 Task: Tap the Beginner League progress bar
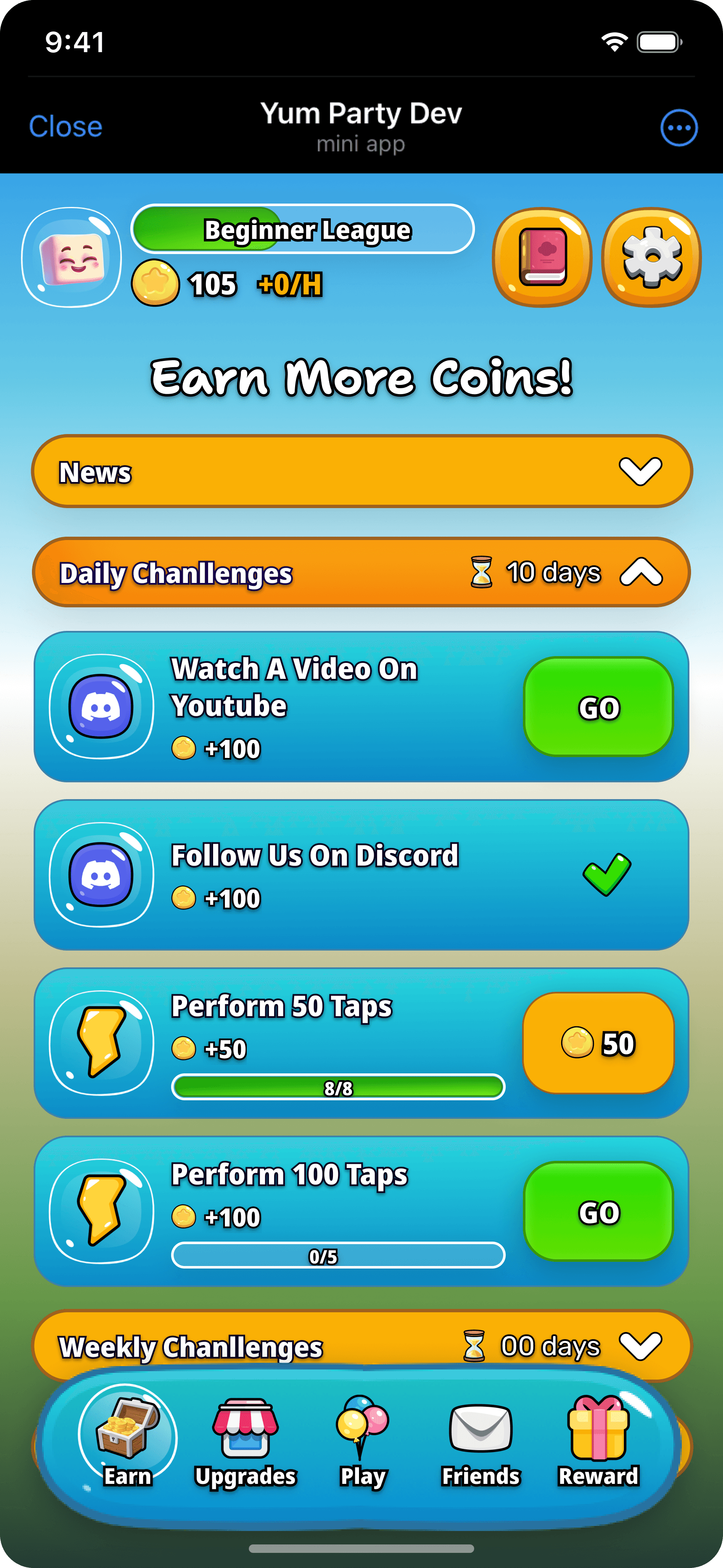tap(303, 230)
